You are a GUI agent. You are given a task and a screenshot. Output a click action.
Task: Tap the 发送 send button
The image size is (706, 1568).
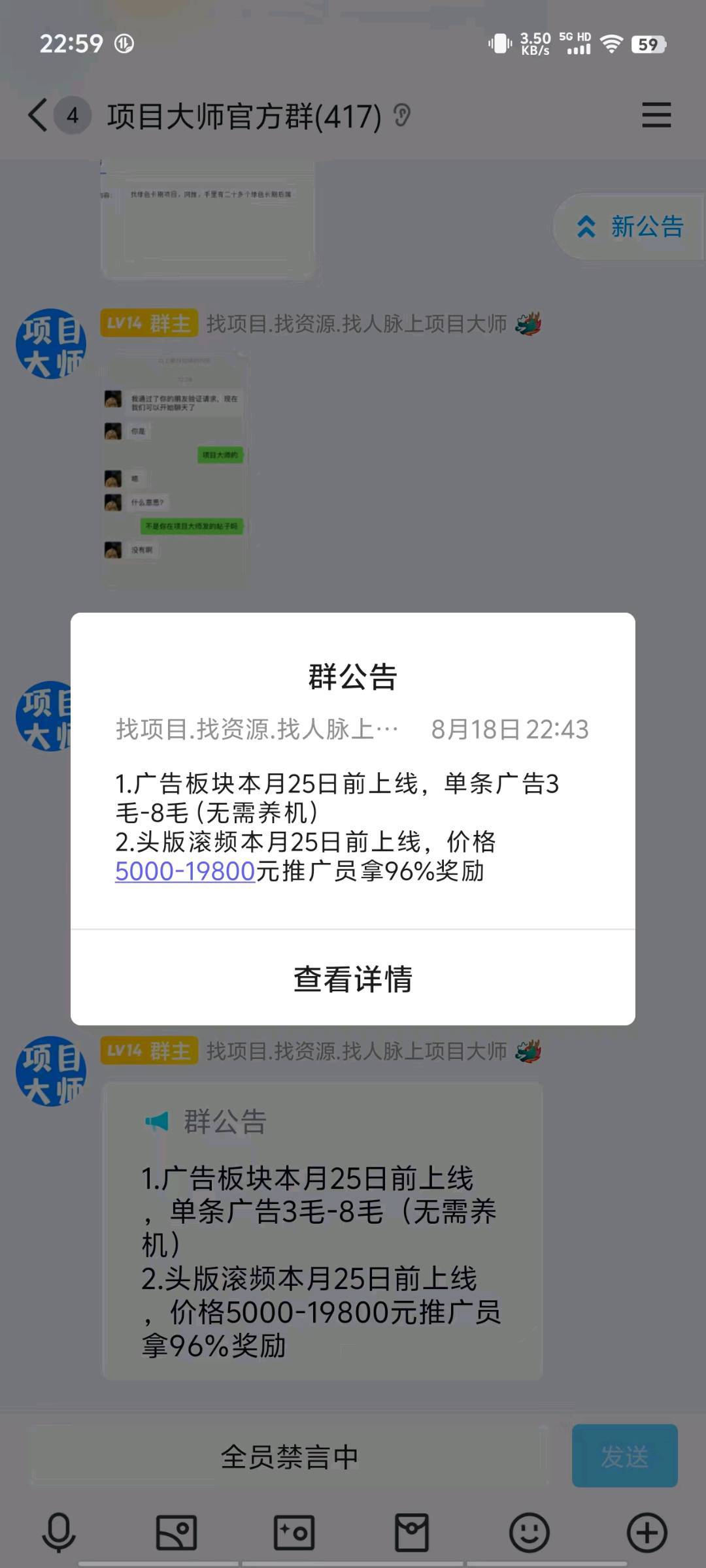point(624,1456)
